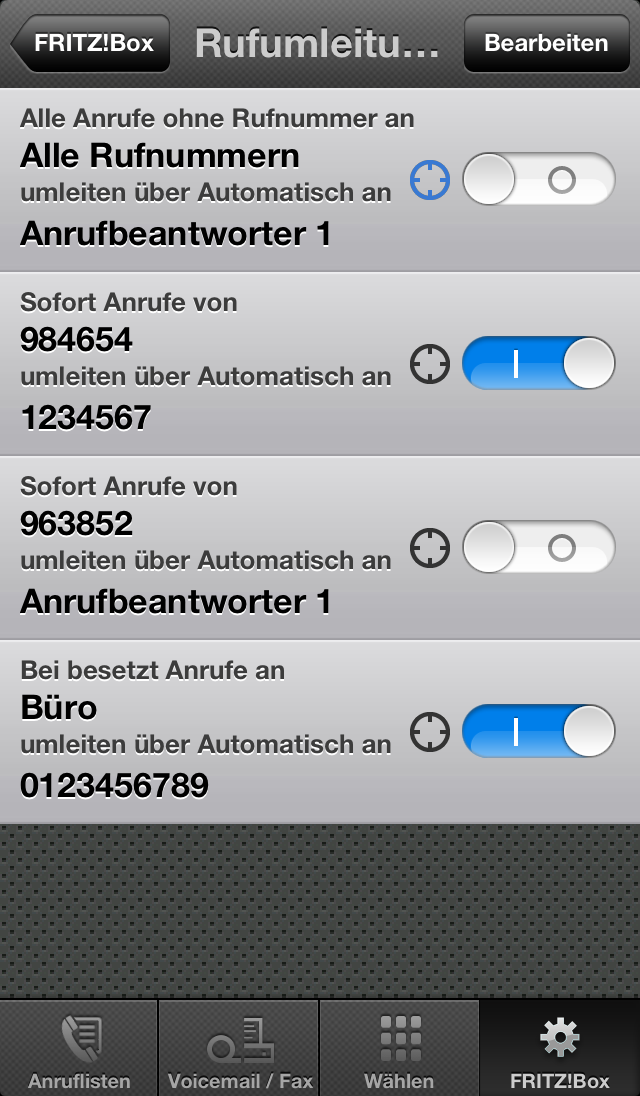Turn on forwarding for 963852
The height and width of the screenshot is (1096, 640).
coord(538,548)
